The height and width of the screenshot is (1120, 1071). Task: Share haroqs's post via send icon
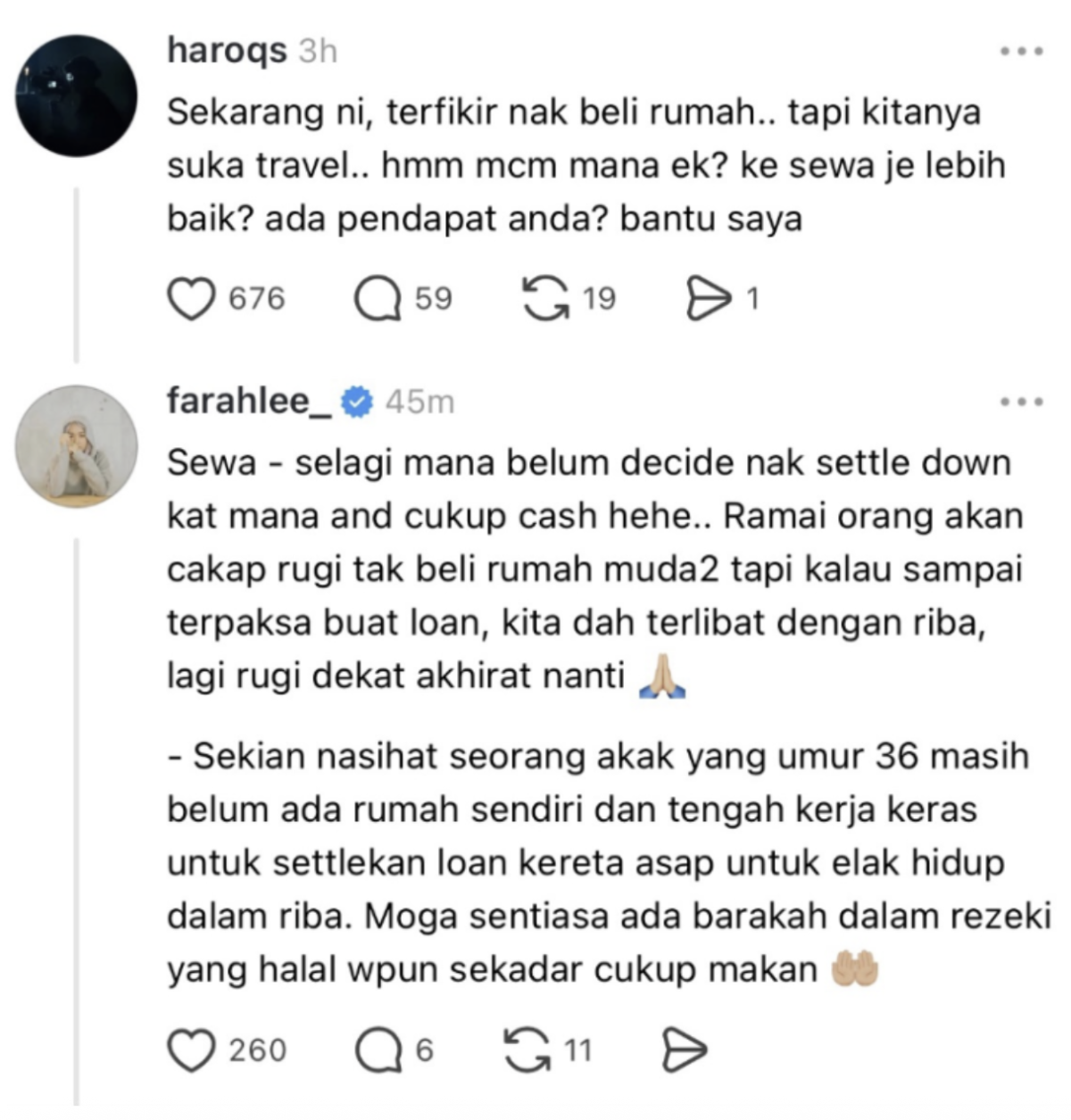(707, 299)
